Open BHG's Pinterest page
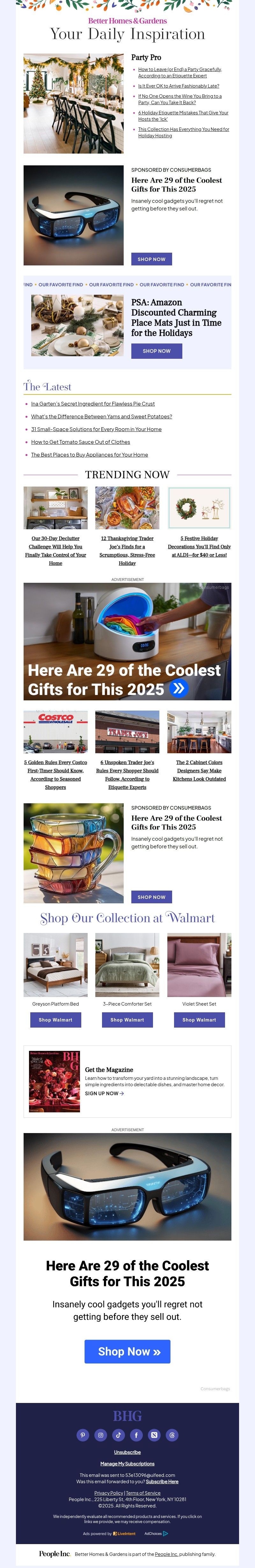The height and width of the screenshot is (1568, 255). click(83, 1435)
